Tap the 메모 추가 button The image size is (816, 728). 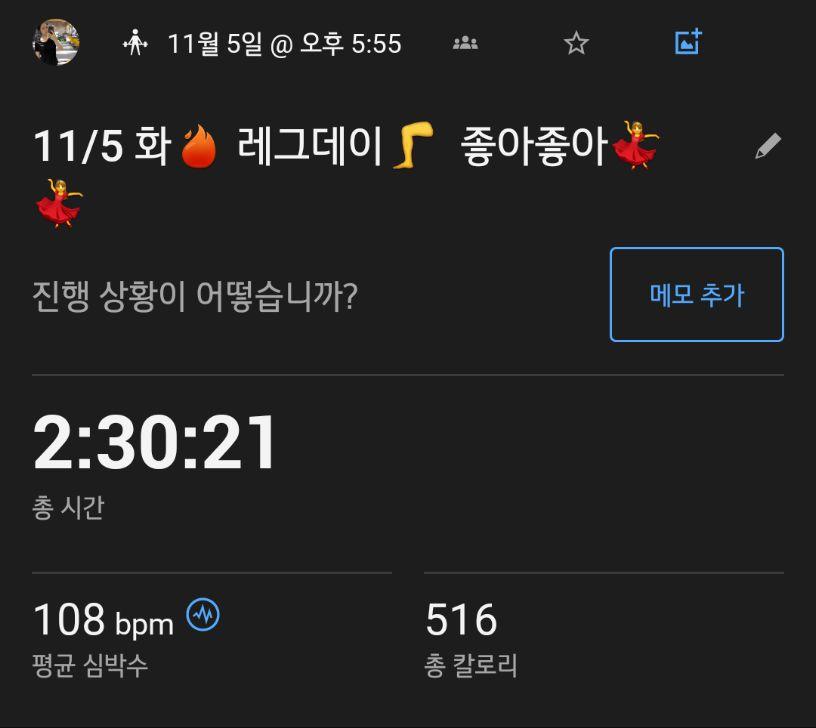pos(696,295)
